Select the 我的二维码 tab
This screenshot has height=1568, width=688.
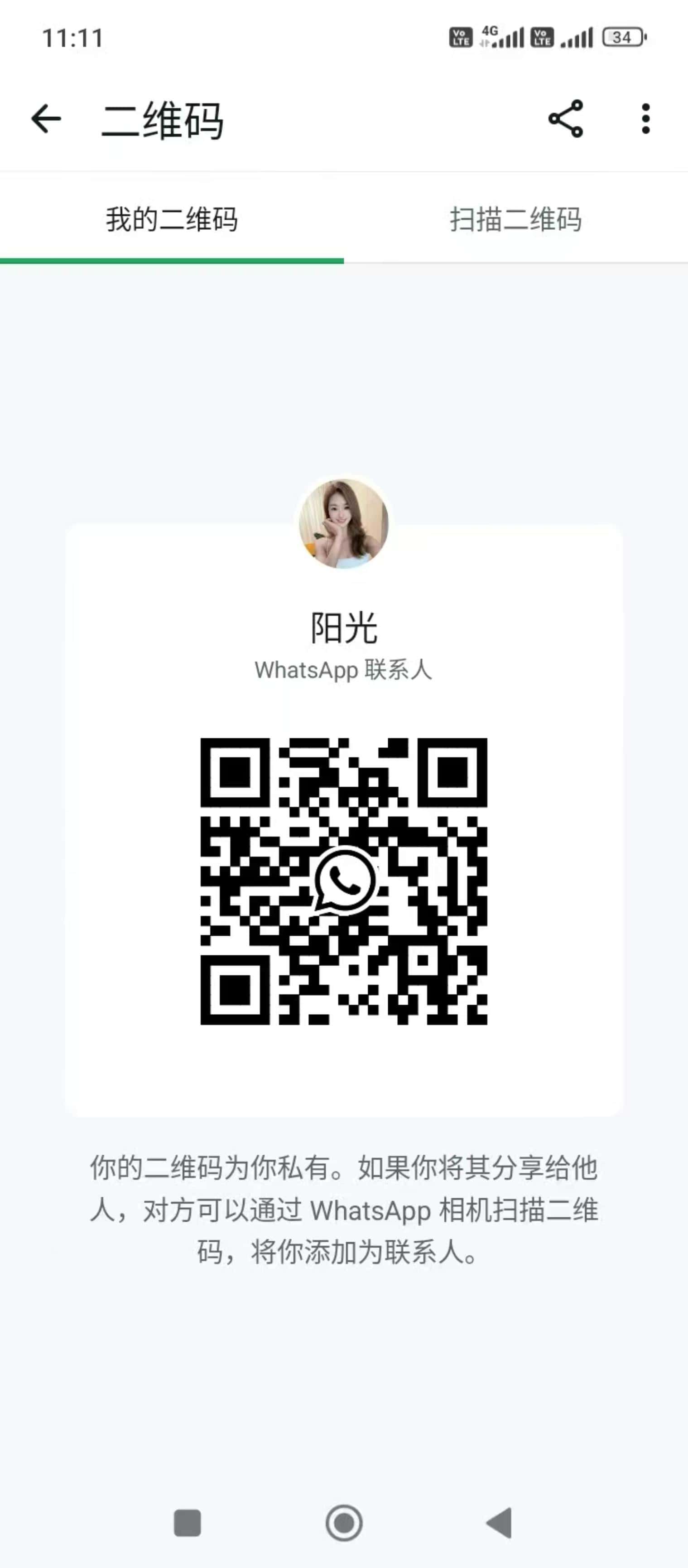tap(172, 219)
